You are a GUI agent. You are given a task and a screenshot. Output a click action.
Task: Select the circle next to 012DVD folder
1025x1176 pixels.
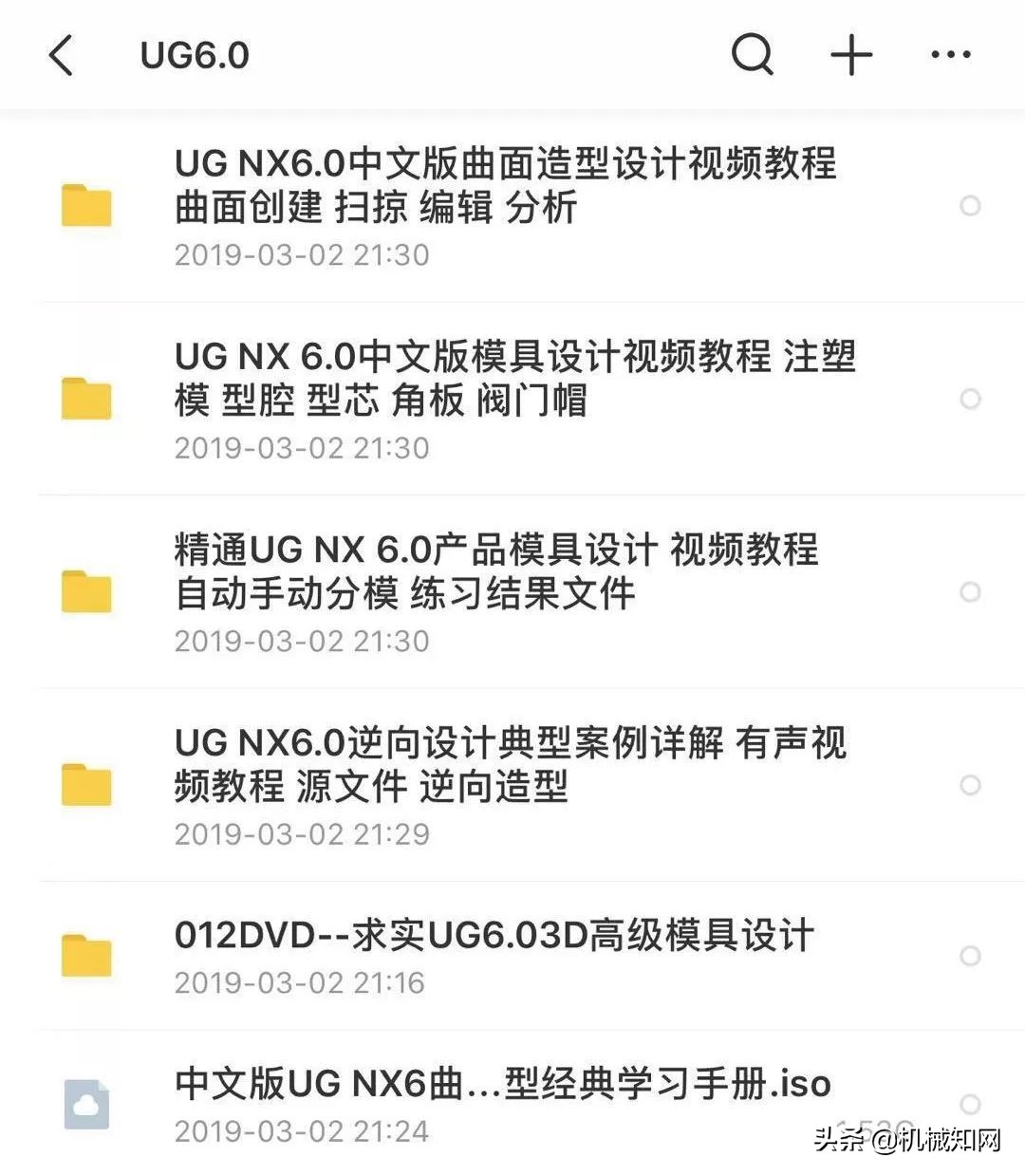pos(971,956)
